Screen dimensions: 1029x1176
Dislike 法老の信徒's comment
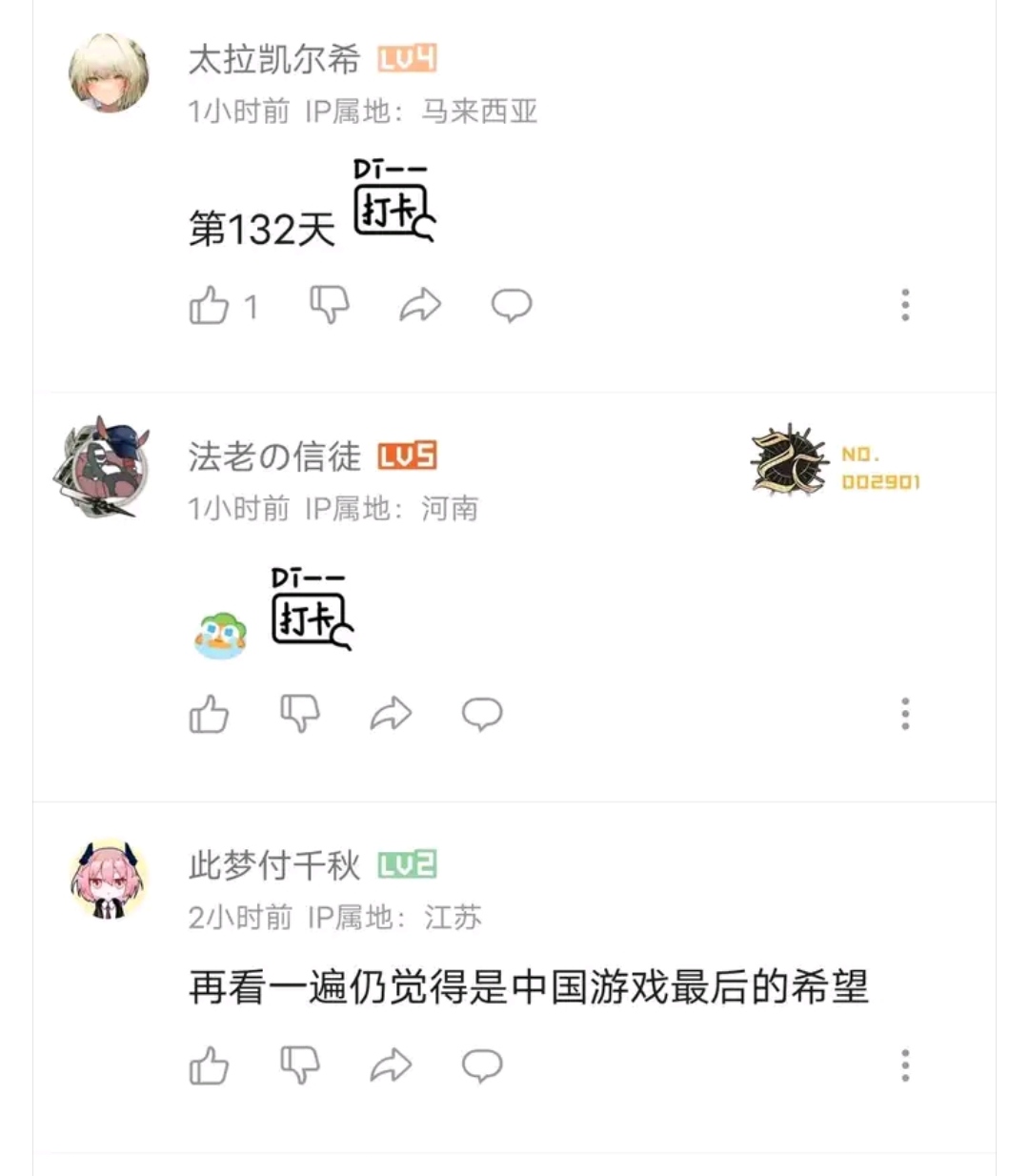[x=300, y=714]
